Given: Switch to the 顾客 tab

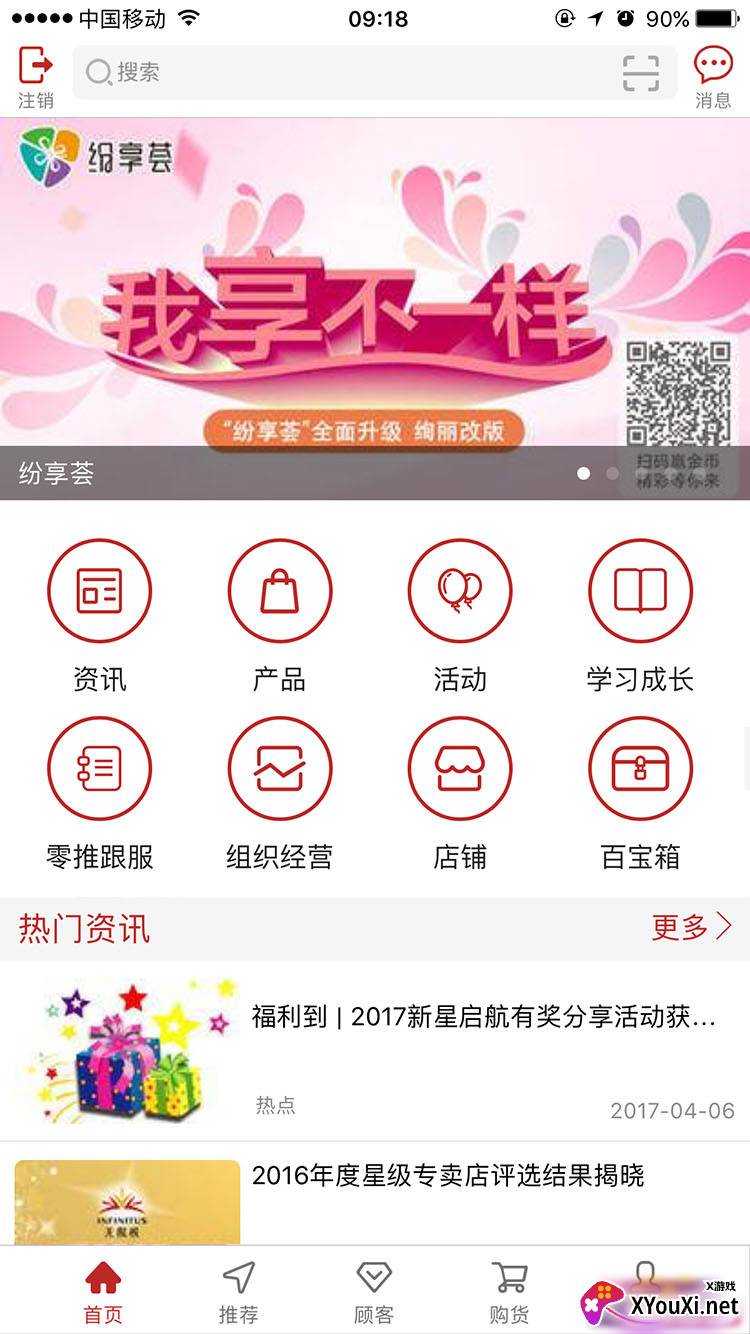Looking at the screenshot, I should (x=374, y=1292).
